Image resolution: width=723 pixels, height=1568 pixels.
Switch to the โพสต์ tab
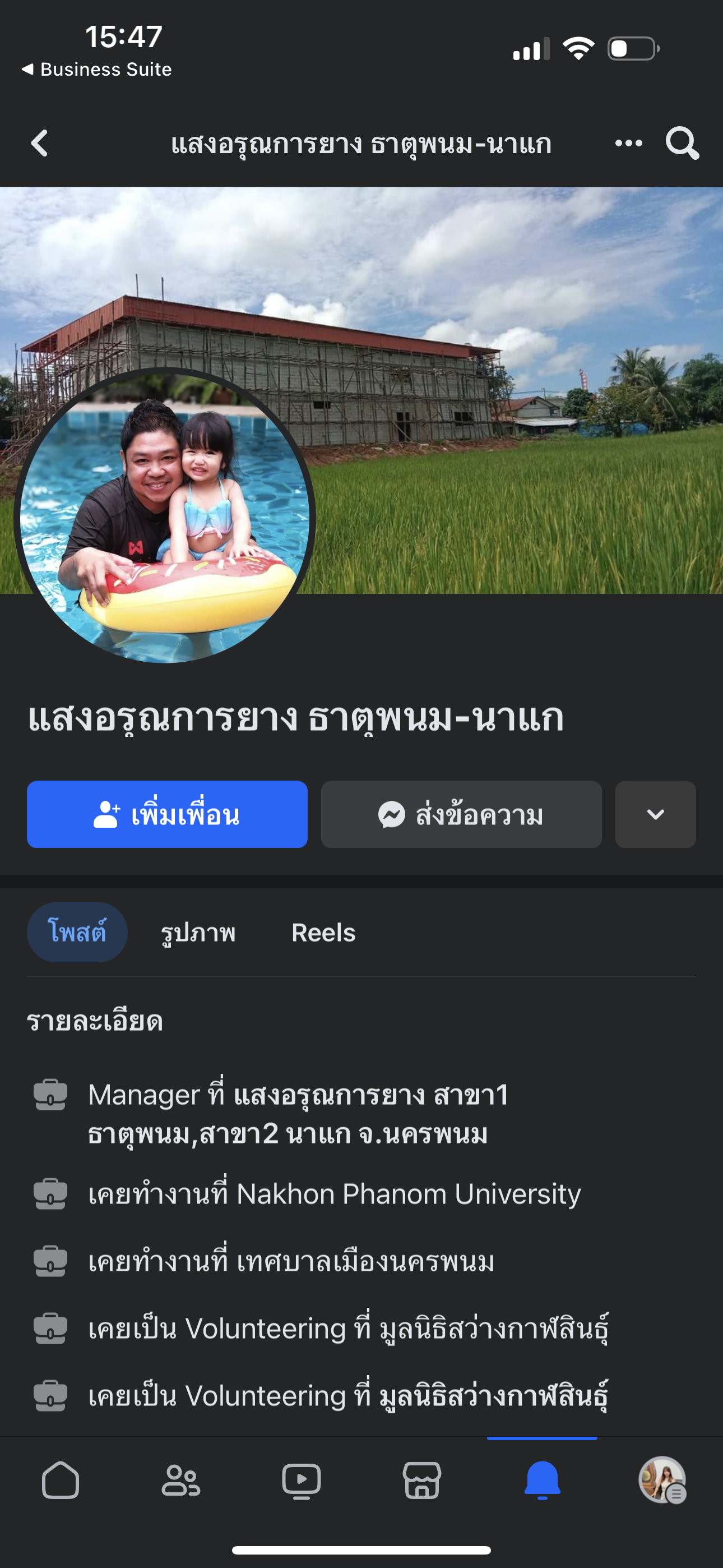click(x=77, y=932)
